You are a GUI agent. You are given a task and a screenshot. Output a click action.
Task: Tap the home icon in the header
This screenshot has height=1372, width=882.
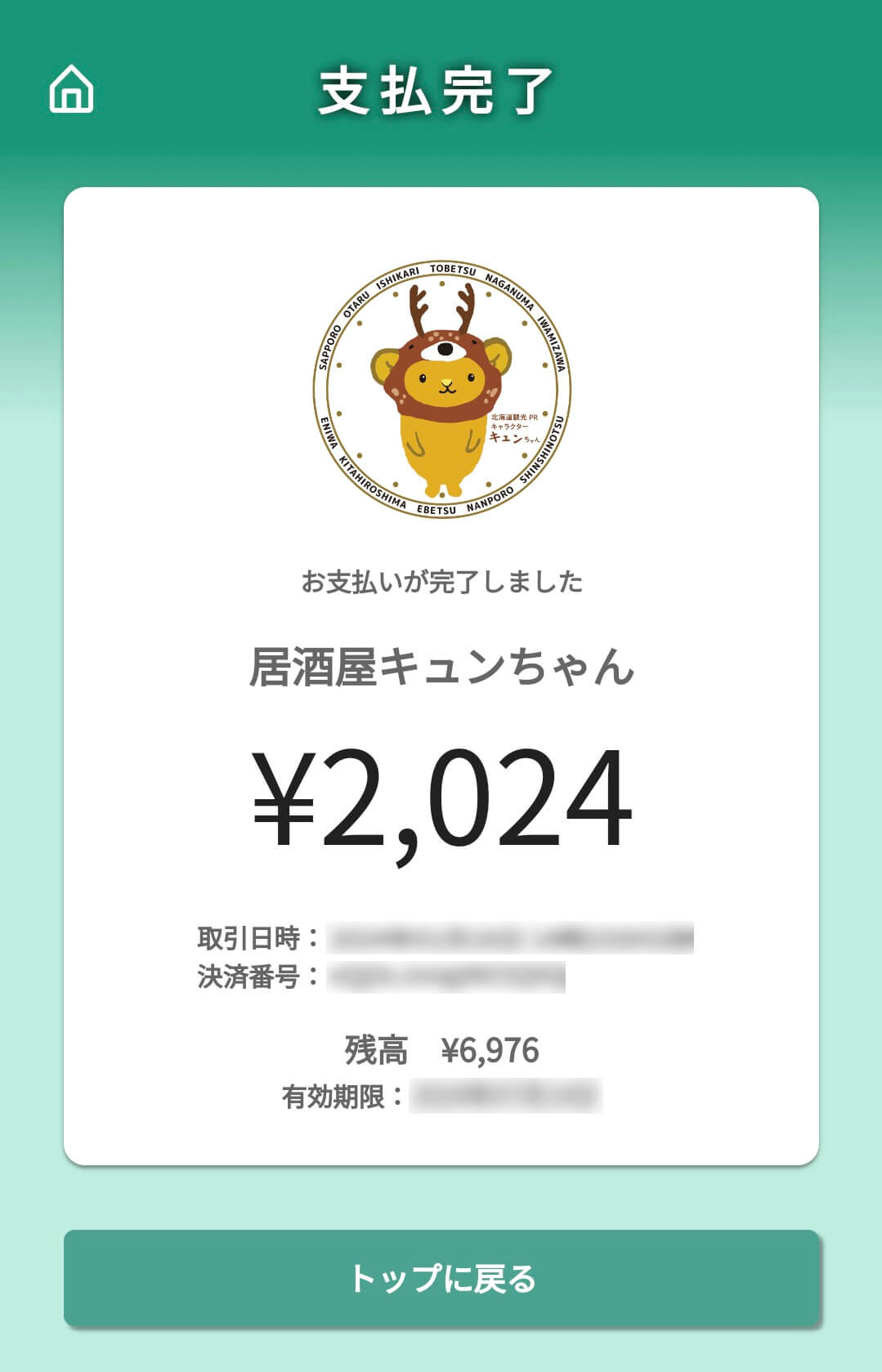(x=72, y=88)
